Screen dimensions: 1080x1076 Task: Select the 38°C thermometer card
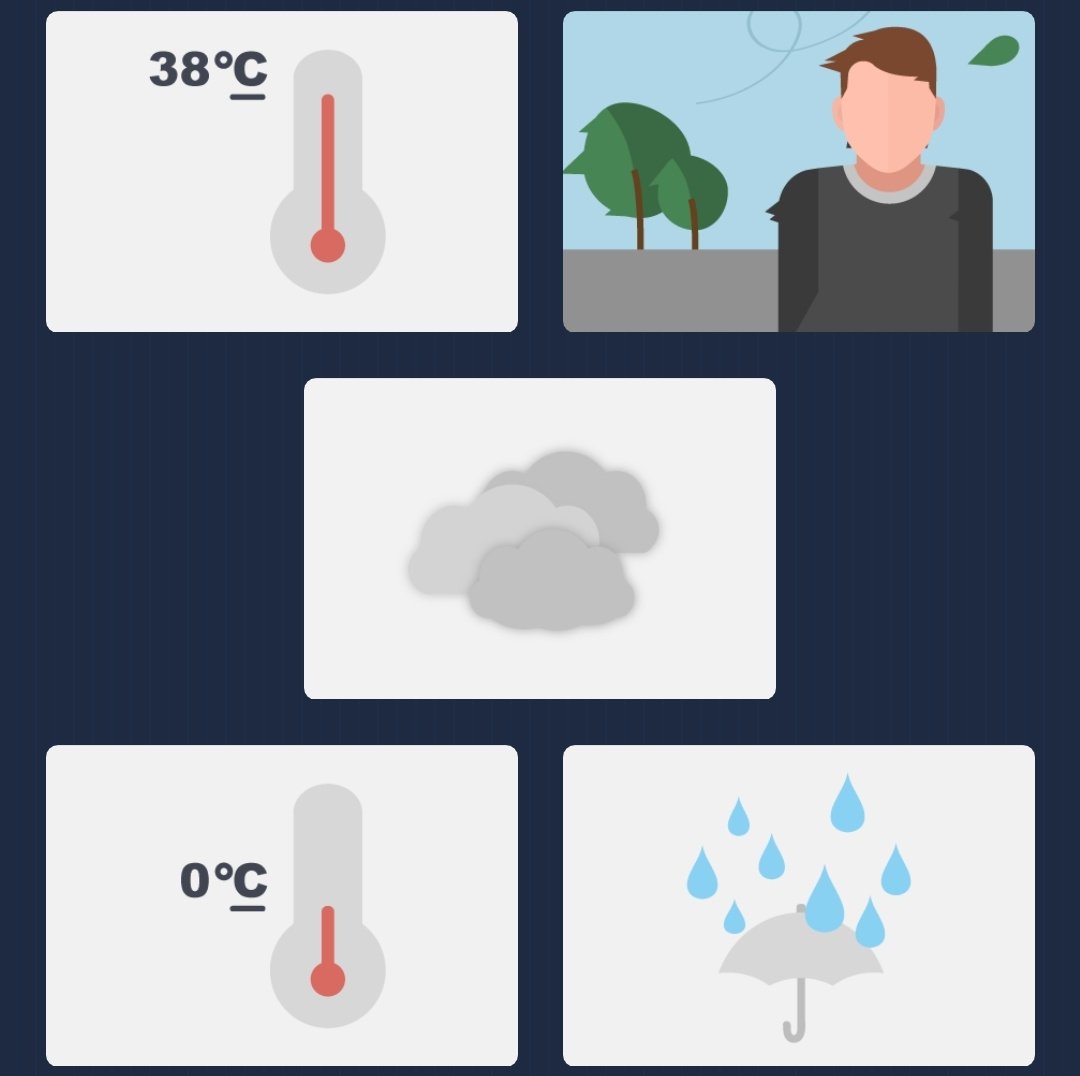[x=281, y=171]
